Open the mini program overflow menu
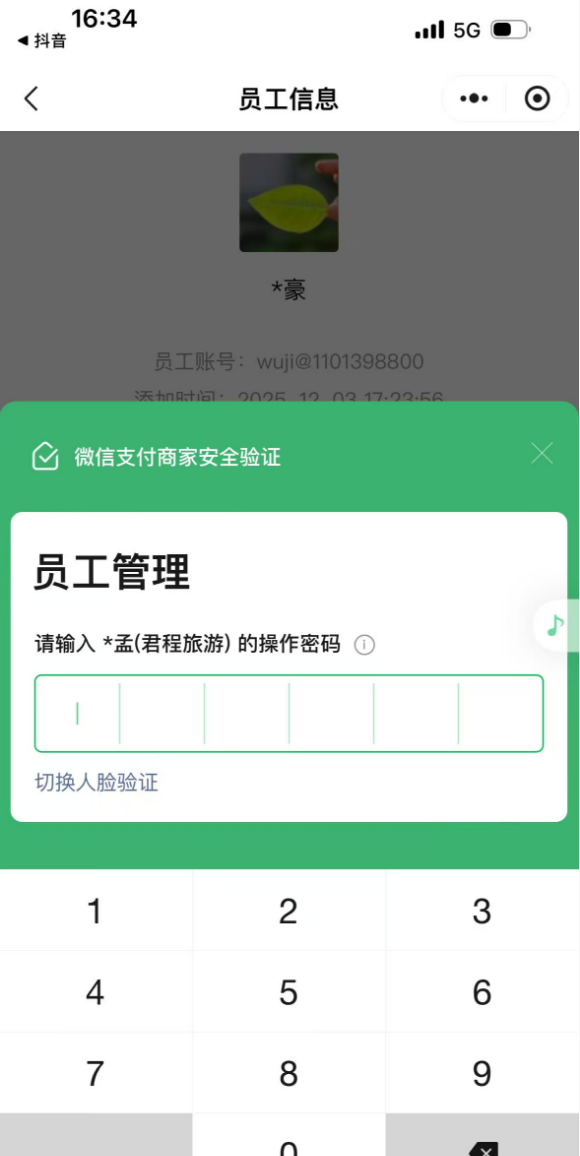 point(474,98)
